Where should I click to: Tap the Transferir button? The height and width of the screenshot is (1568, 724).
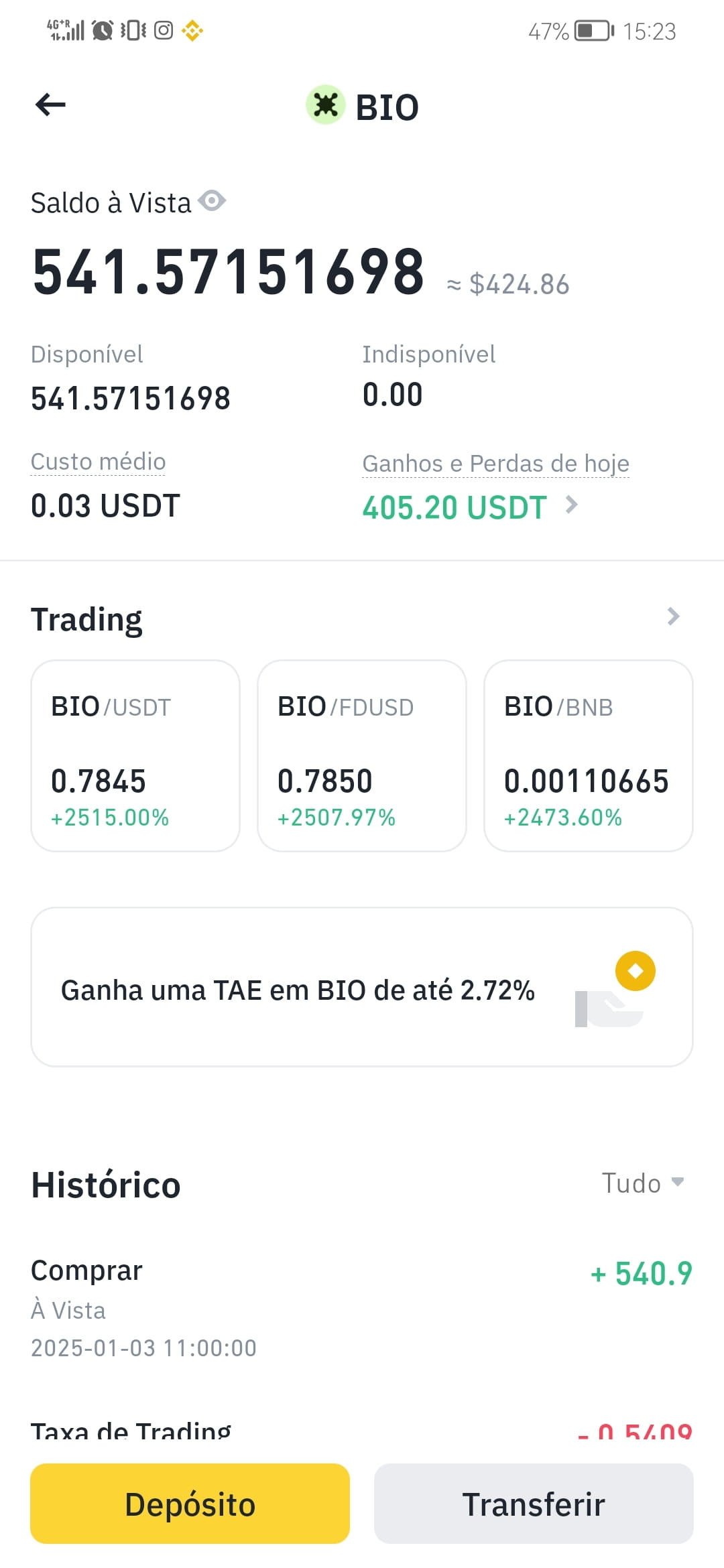534,1504
